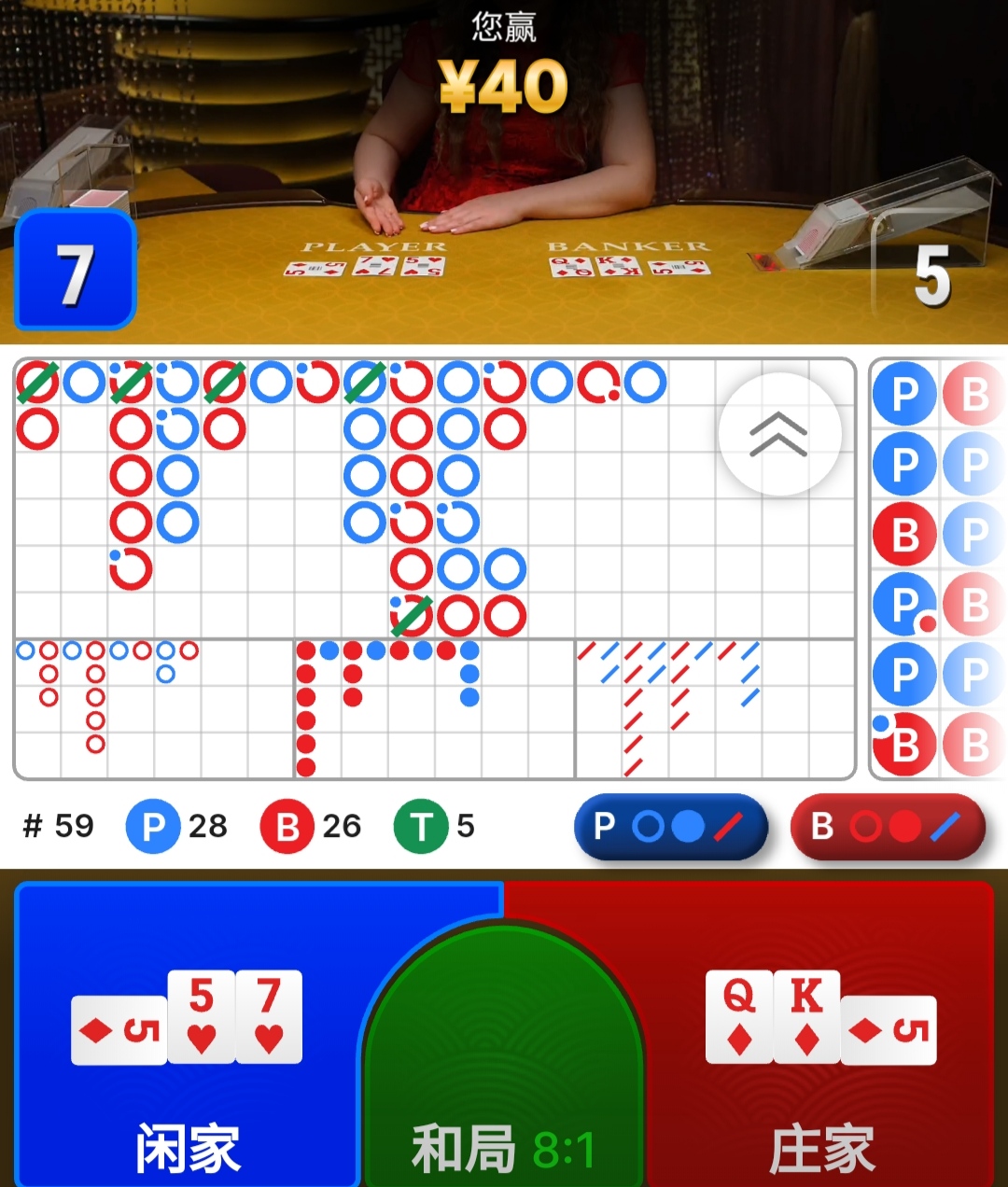Expand the roadmap with the double-chevron button
The height and width of the screenshot is (1187, 1008).
(779, 434)
